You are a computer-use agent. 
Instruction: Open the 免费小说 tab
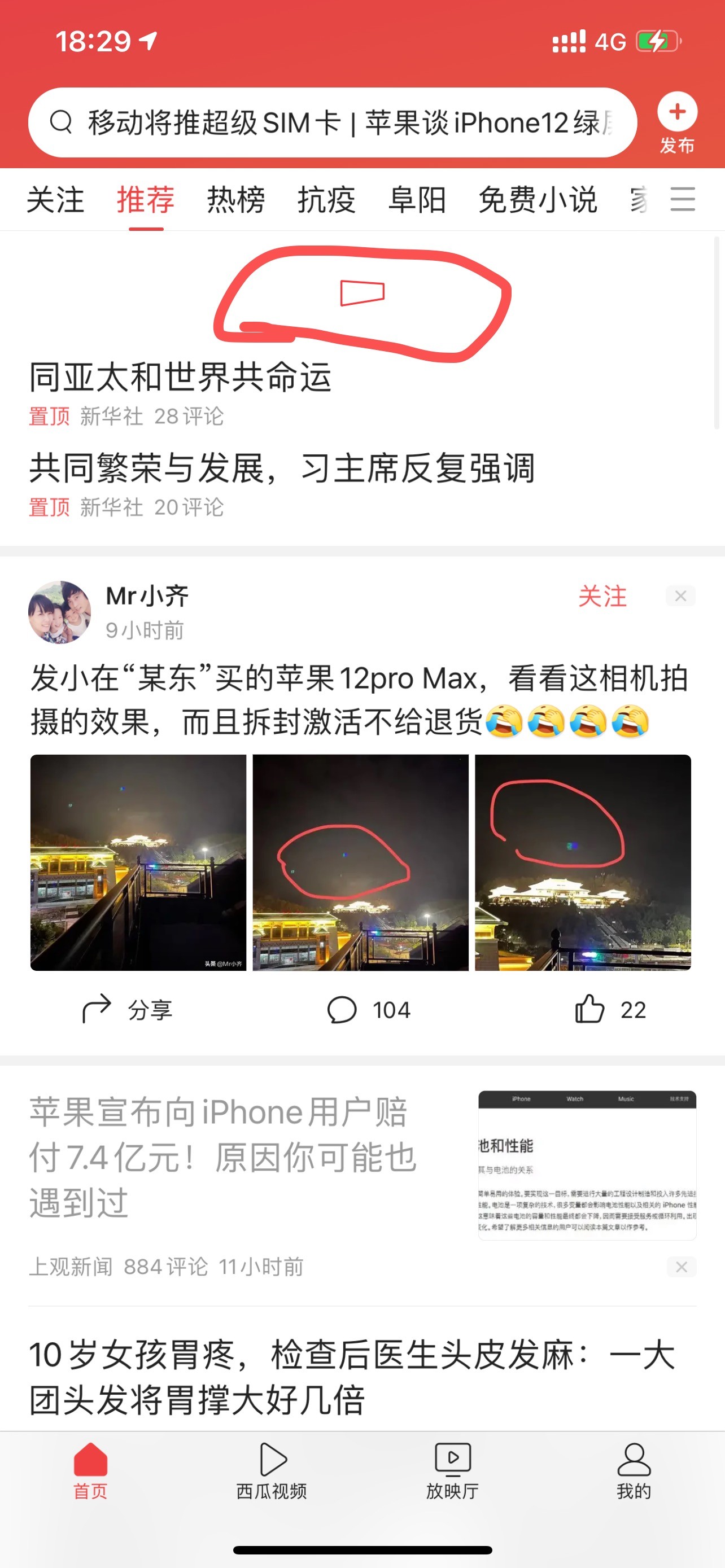(x=538, y=200)
